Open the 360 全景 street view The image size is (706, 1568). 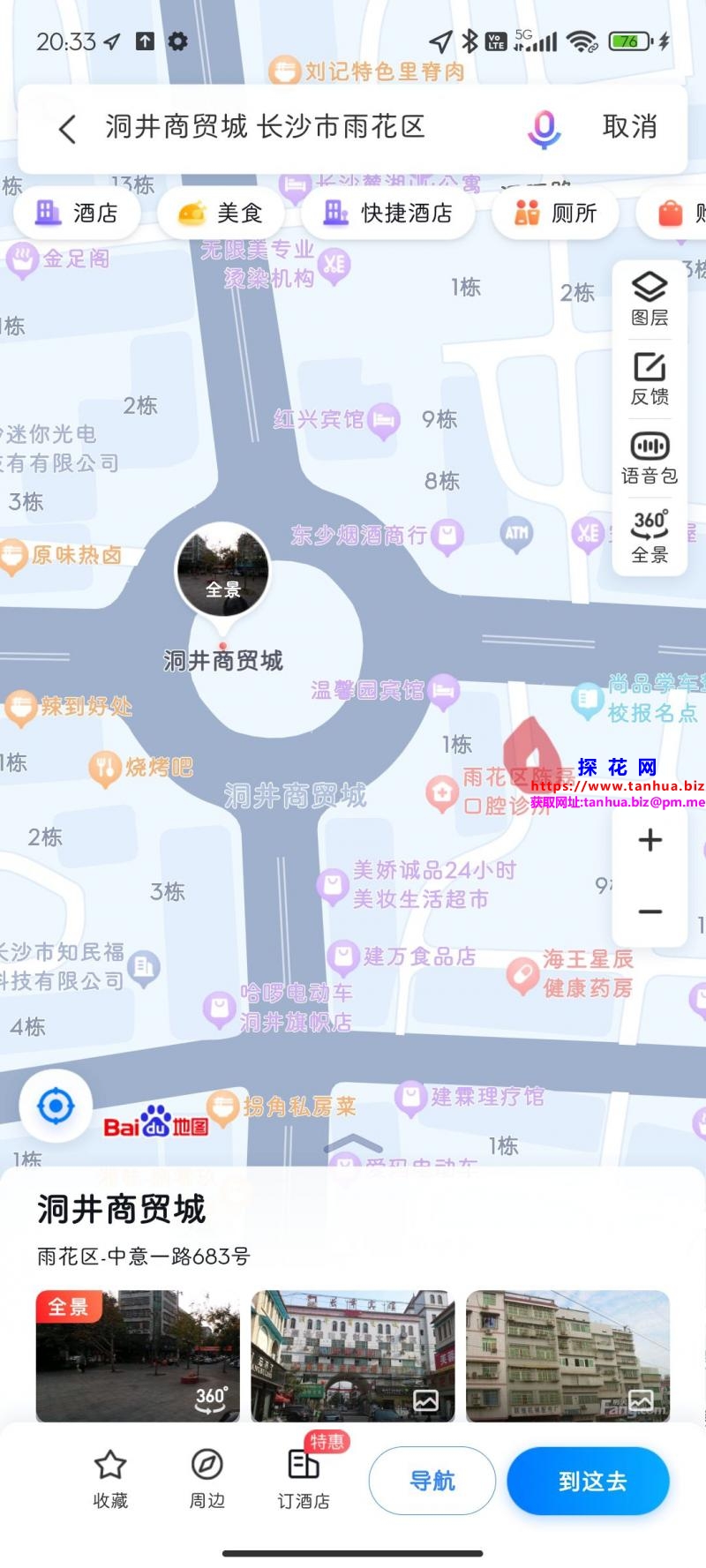pyautogui.click(x=650, y=536)
